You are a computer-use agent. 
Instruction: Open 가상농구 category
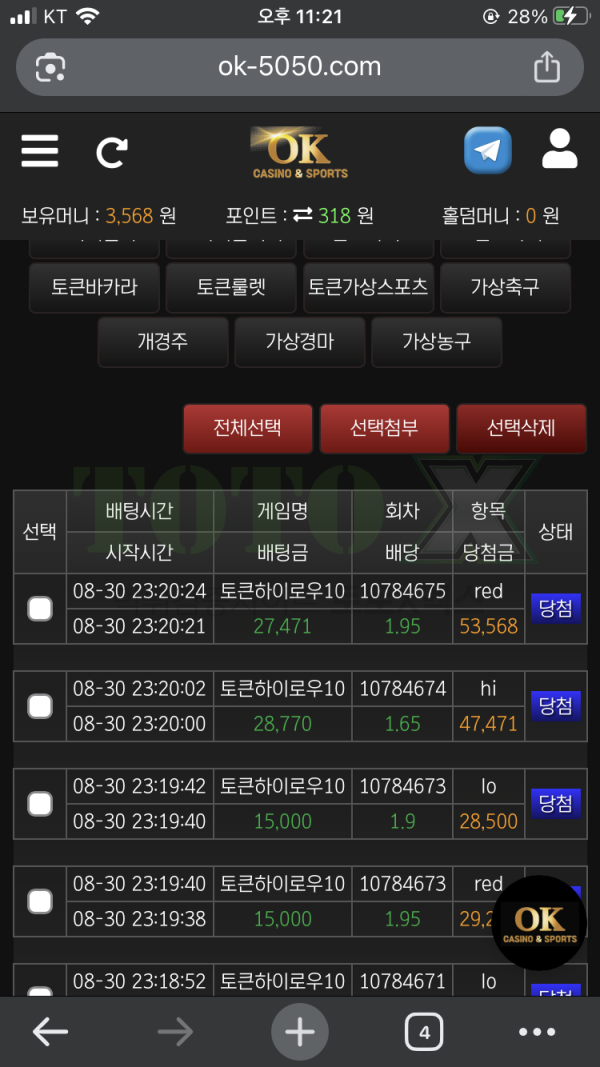pos(436,342)
